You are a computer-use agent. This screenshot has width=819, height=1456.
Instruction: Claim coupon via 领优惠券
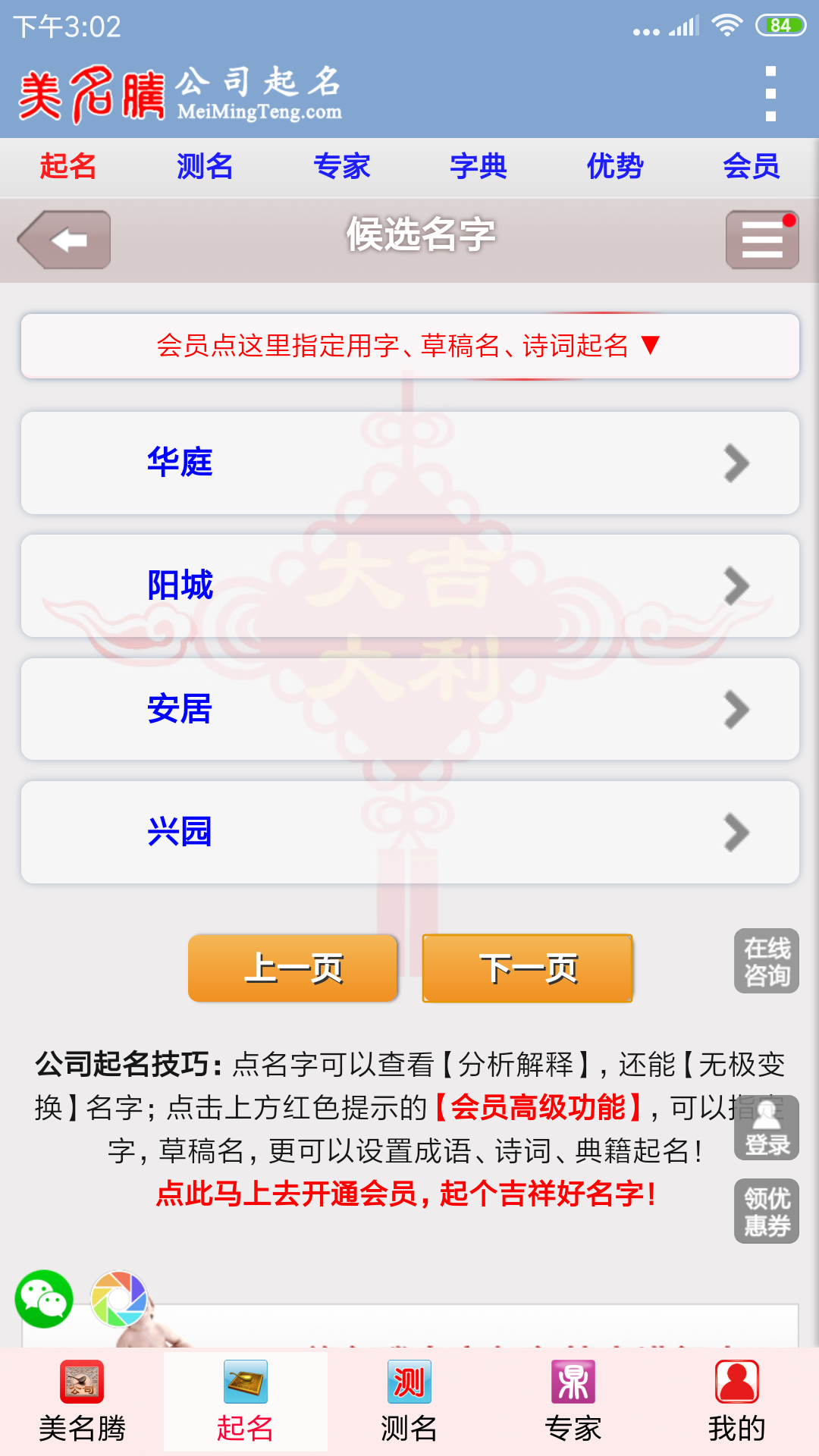pyautogui.click(x=767, y=1211)
